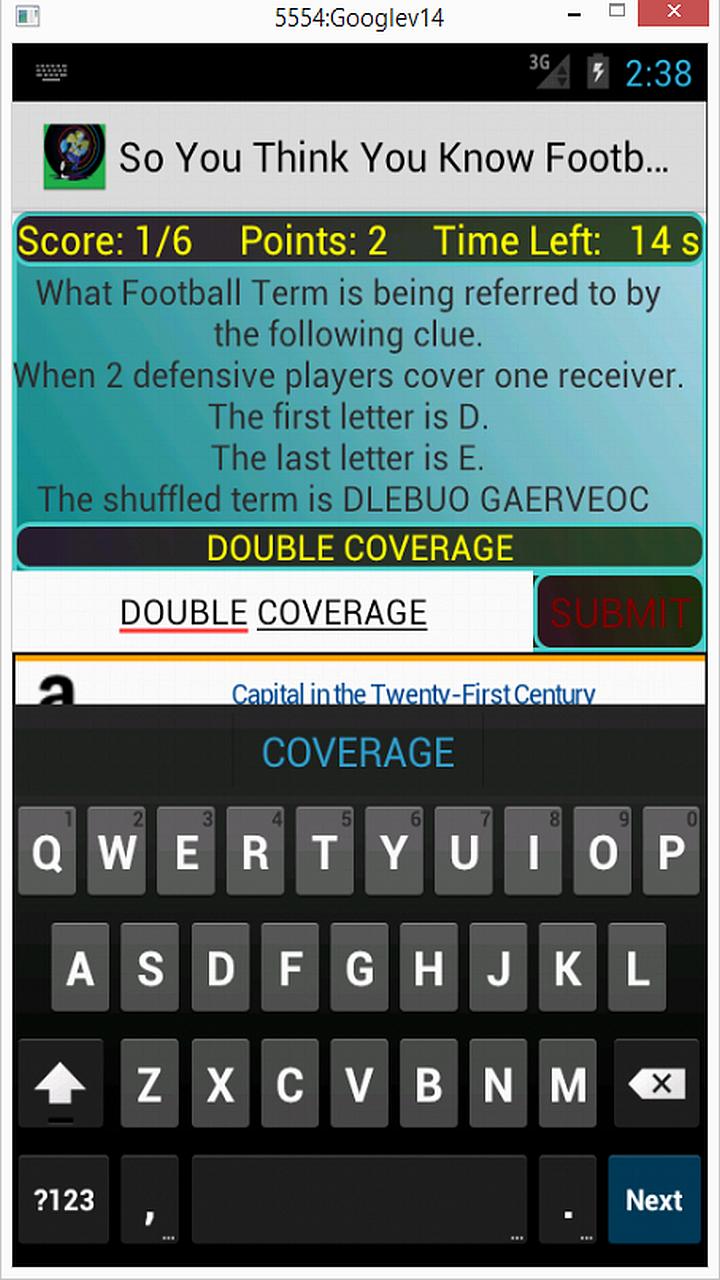Tap the spacebar key

358,1200
